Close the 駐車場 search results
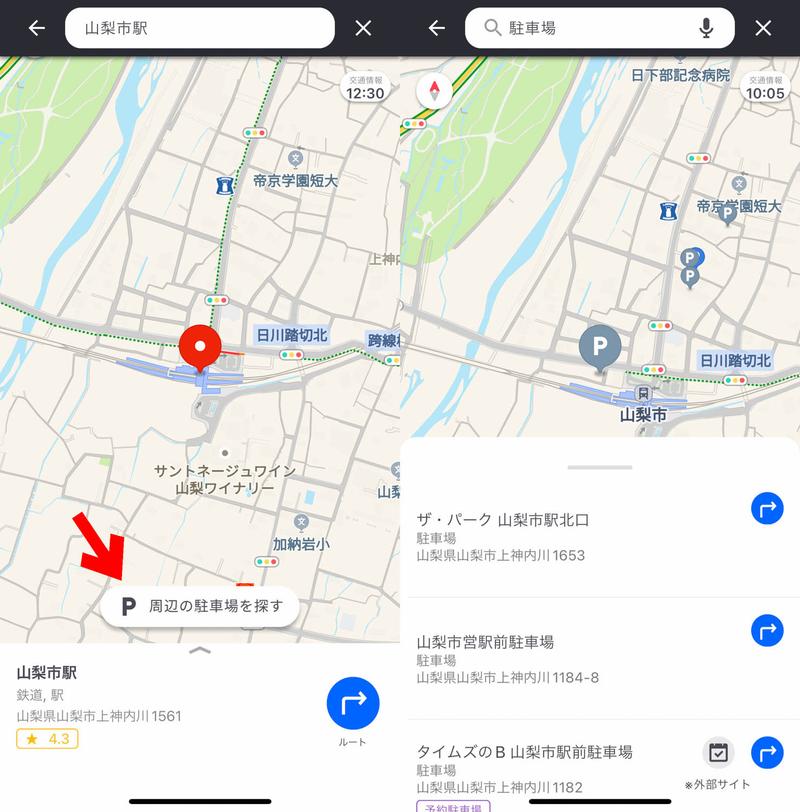 pyautogui.click(x=763, y=28)
